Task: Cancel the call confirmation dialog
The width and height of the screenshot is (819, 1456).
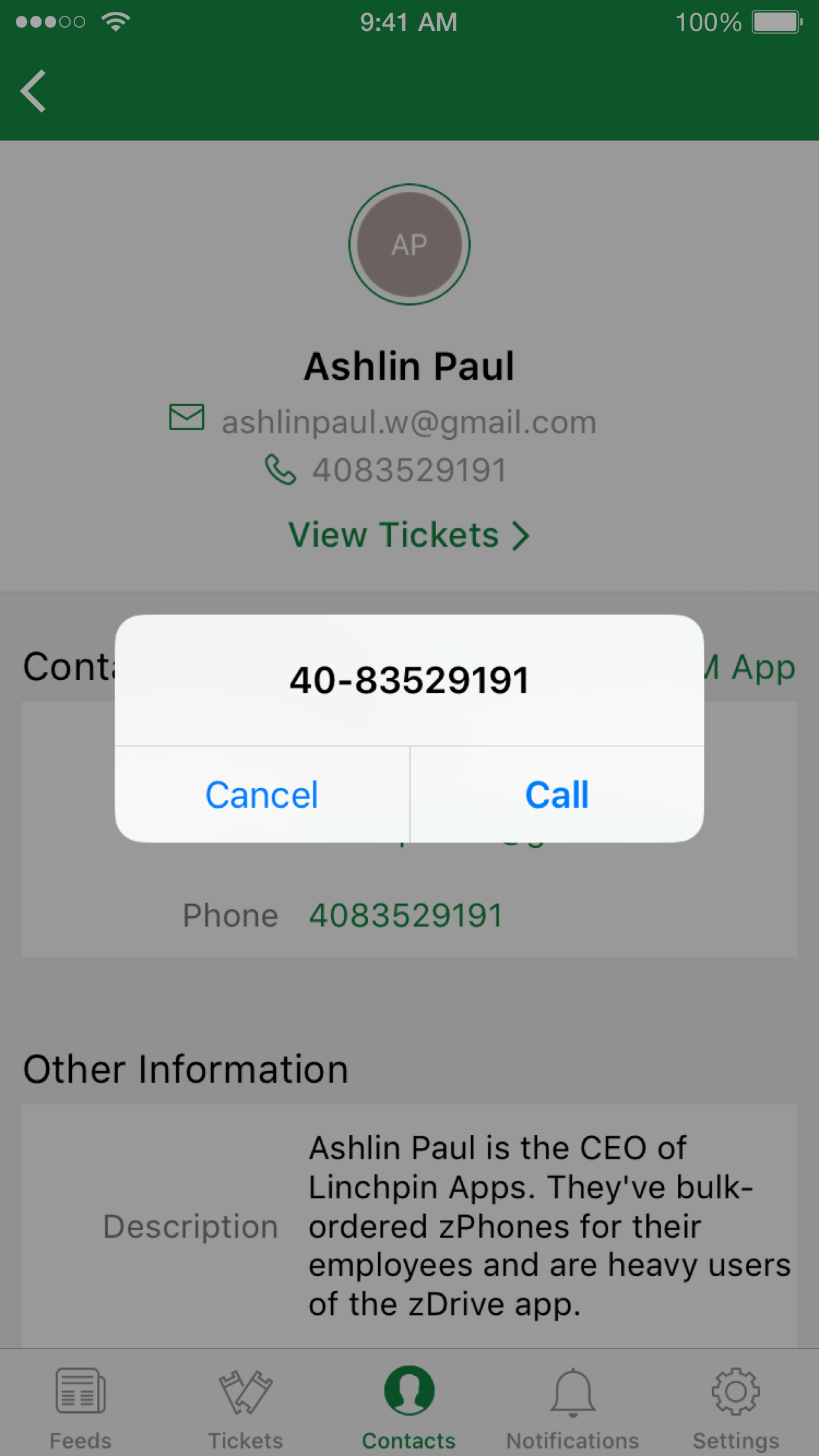Action: [x=262, y=795]
